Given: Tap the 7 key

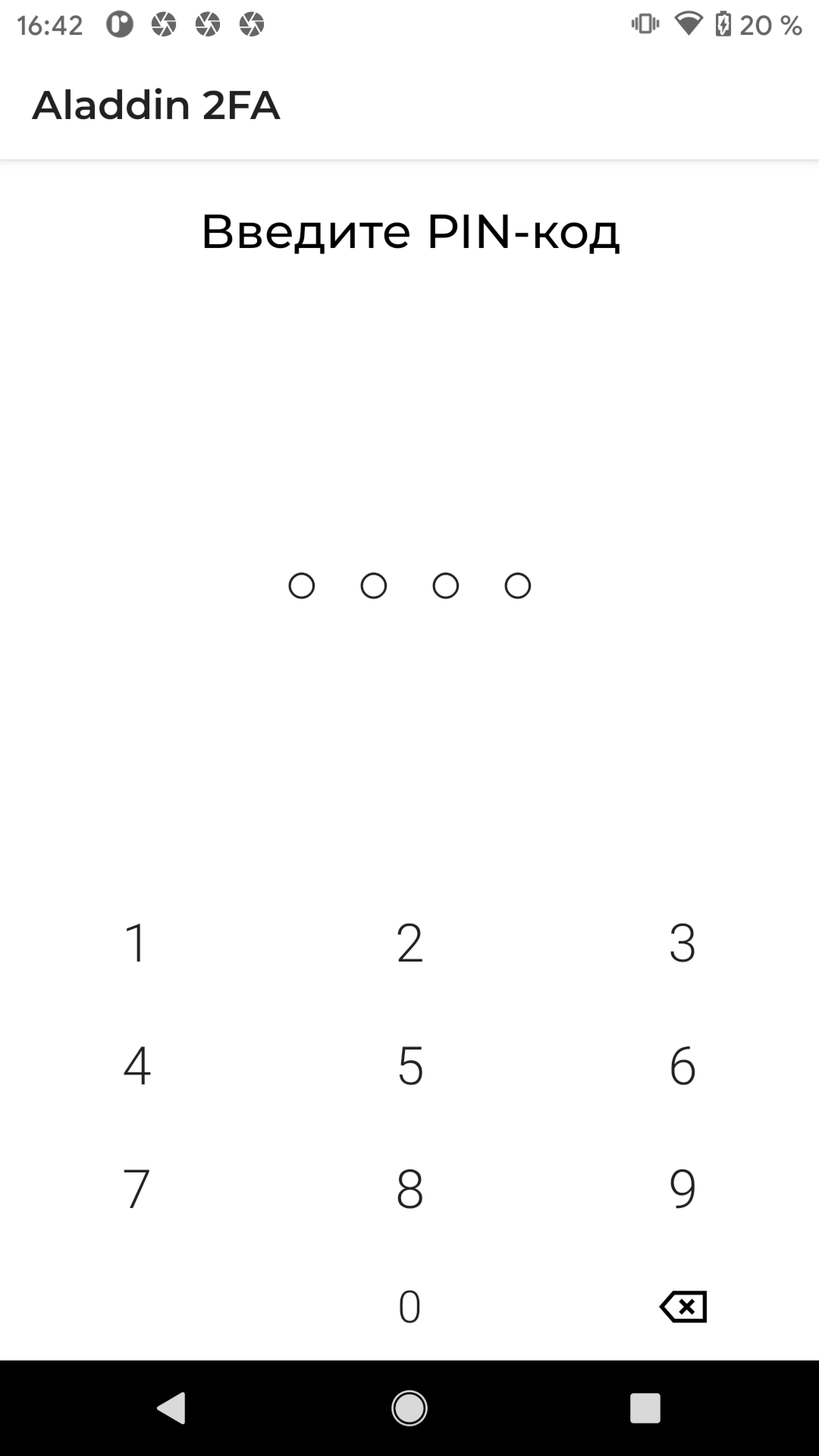Looking at the screenshot, I should pos(136,1188).
